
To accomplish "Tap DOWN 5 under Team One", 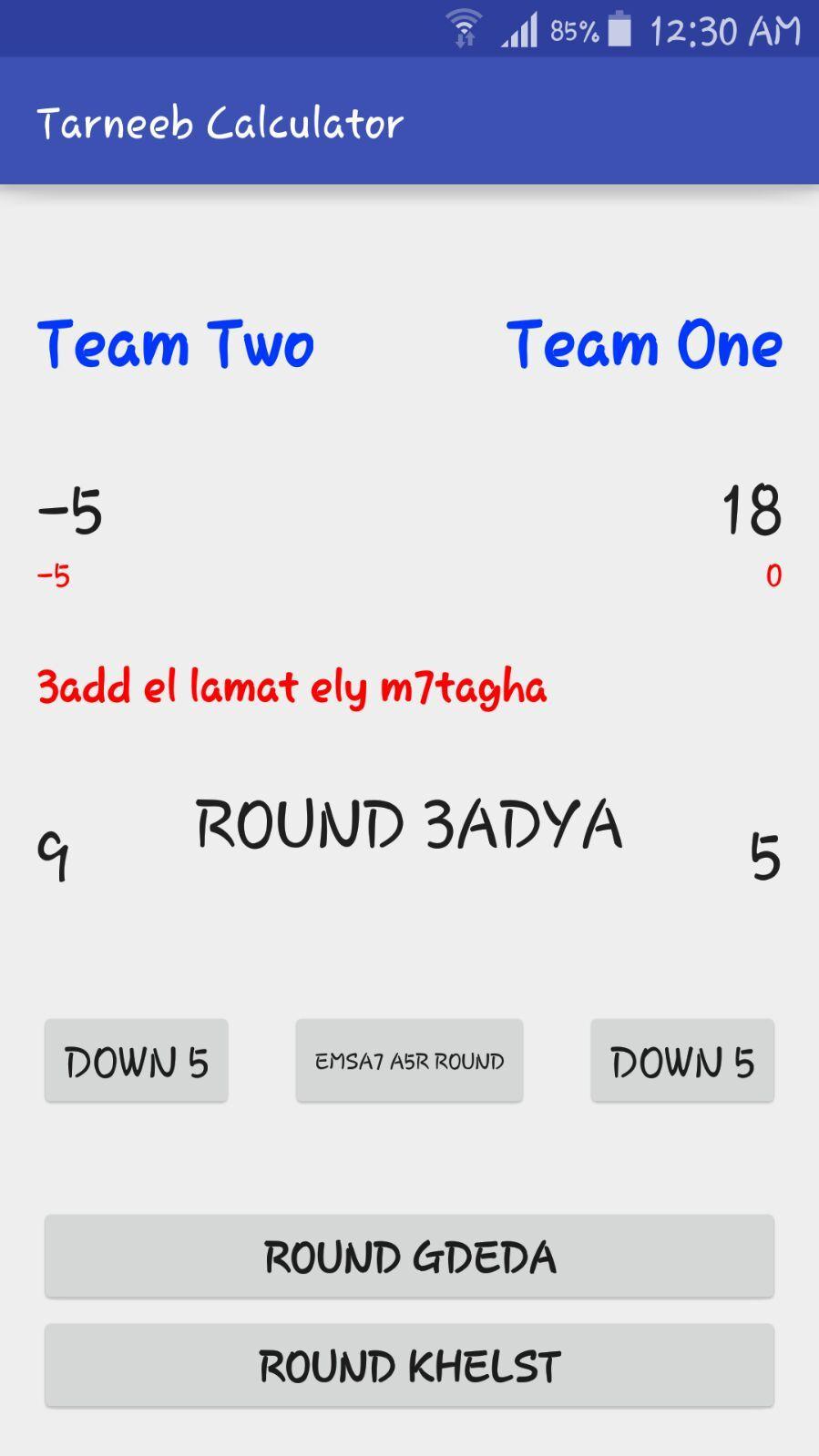I will pos(681,1061).
